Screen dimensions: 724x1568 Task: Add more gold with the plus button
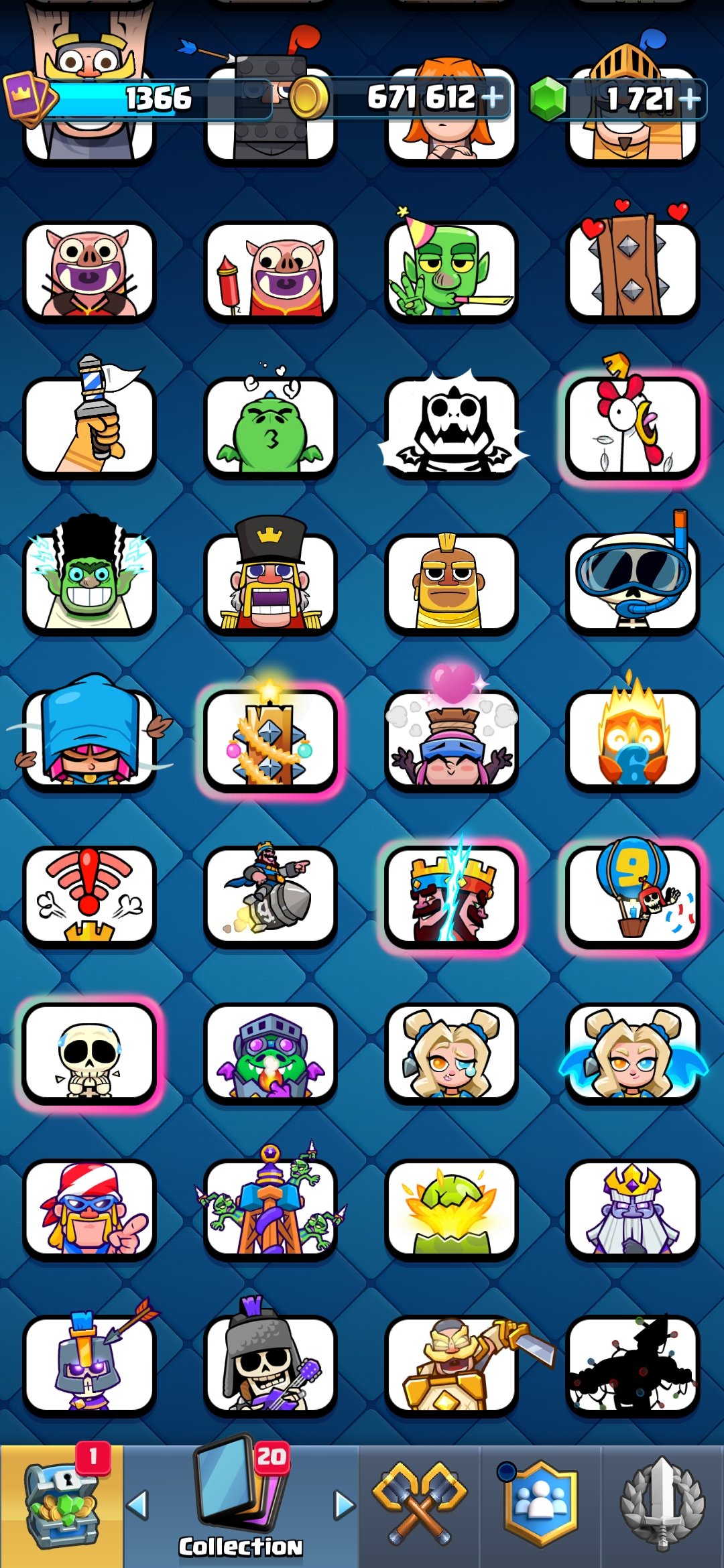(x=493, y=99)
